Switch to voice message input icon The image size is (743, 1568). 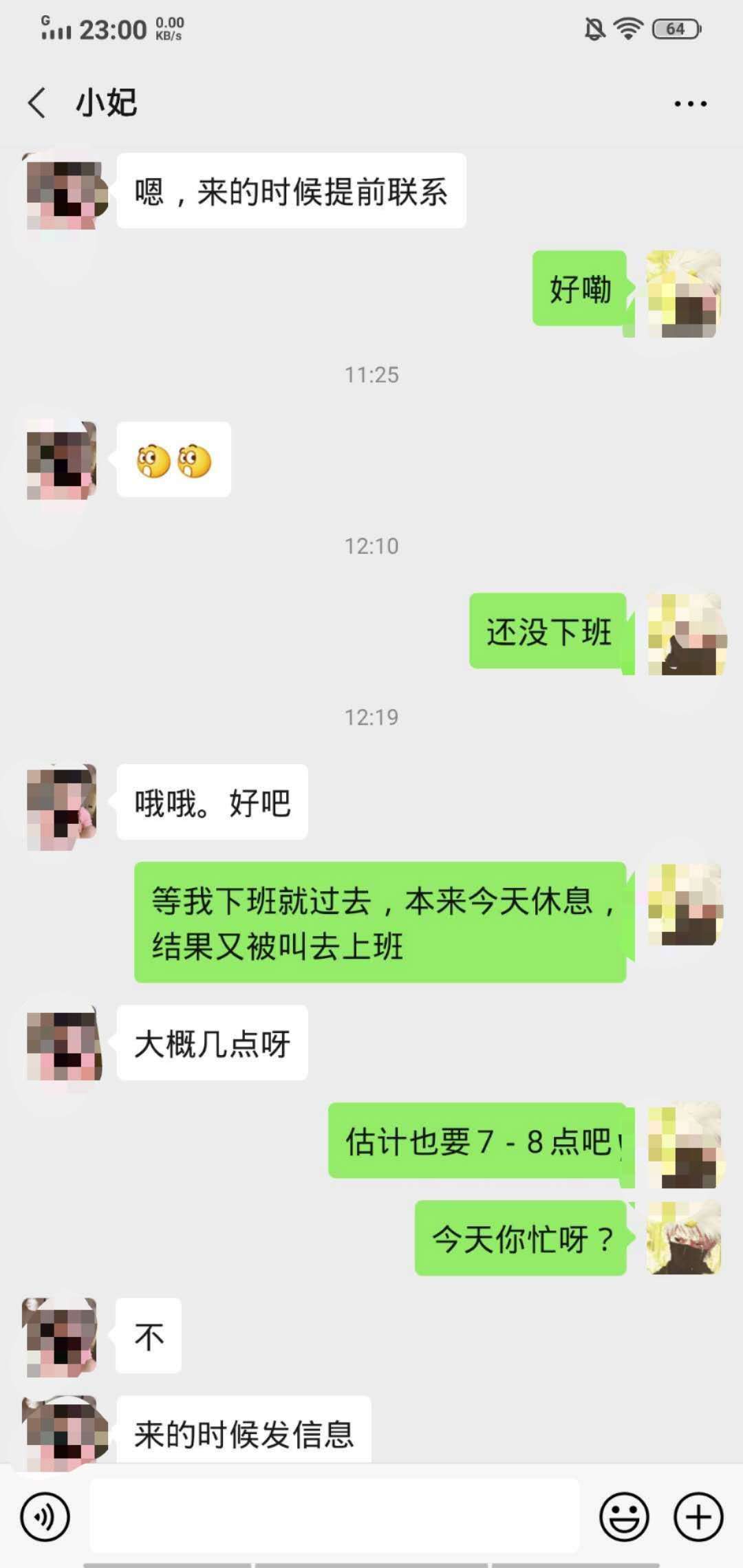click(x=44, y=1514)
